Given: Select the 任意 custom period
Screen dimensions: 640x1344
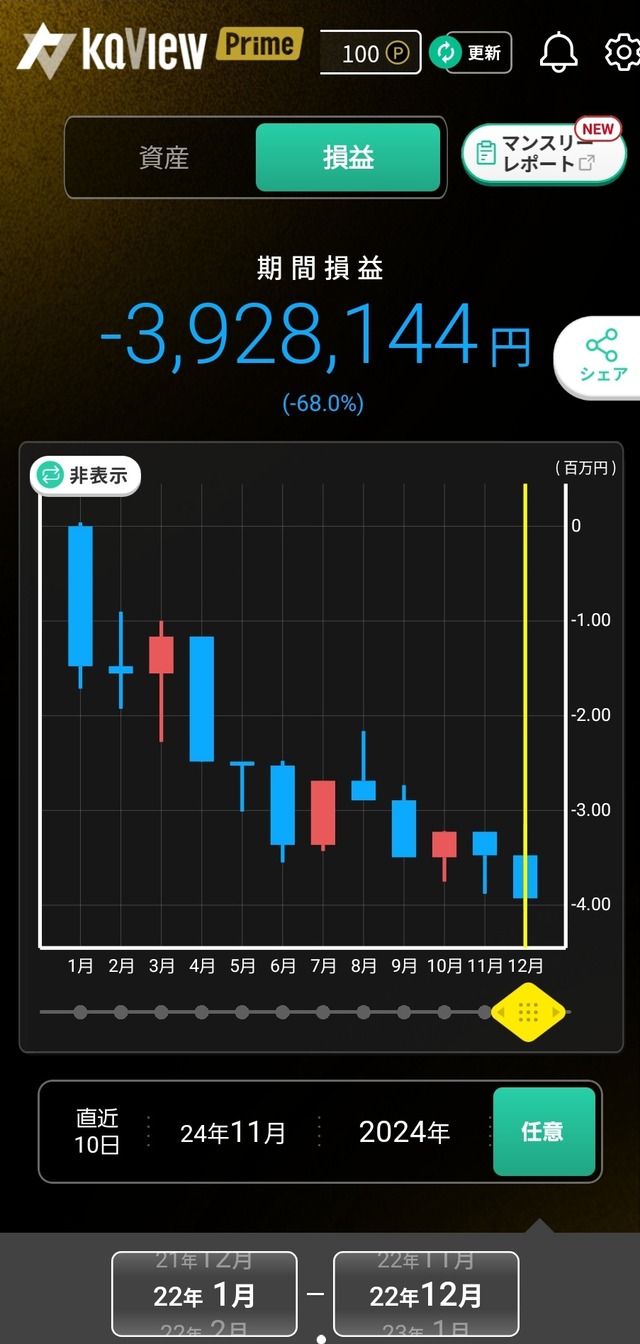Looking at the screenshot, I should coord(543,1132).
